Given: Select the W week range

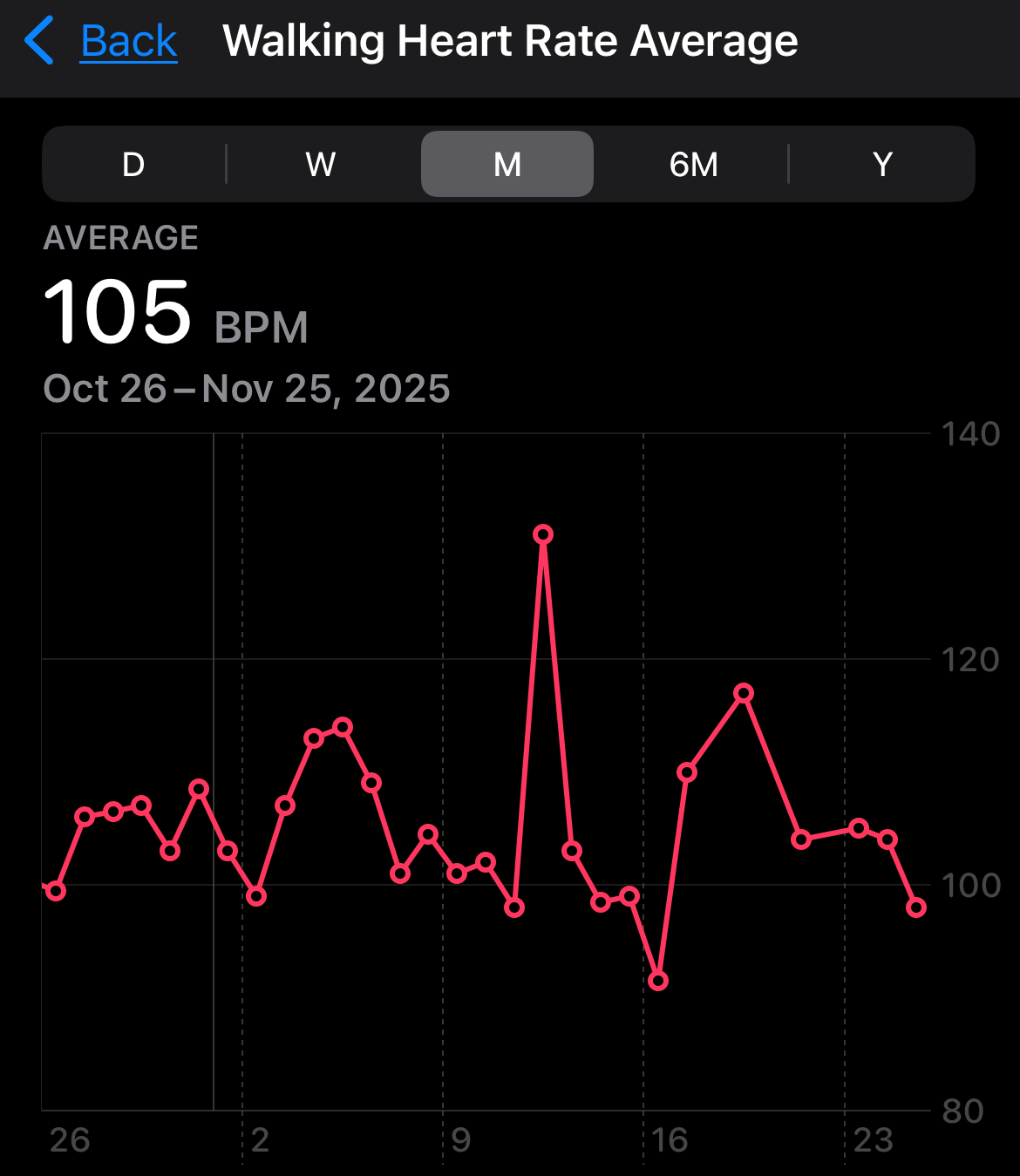Looking at the screenshot, I should tap(321, 165).
